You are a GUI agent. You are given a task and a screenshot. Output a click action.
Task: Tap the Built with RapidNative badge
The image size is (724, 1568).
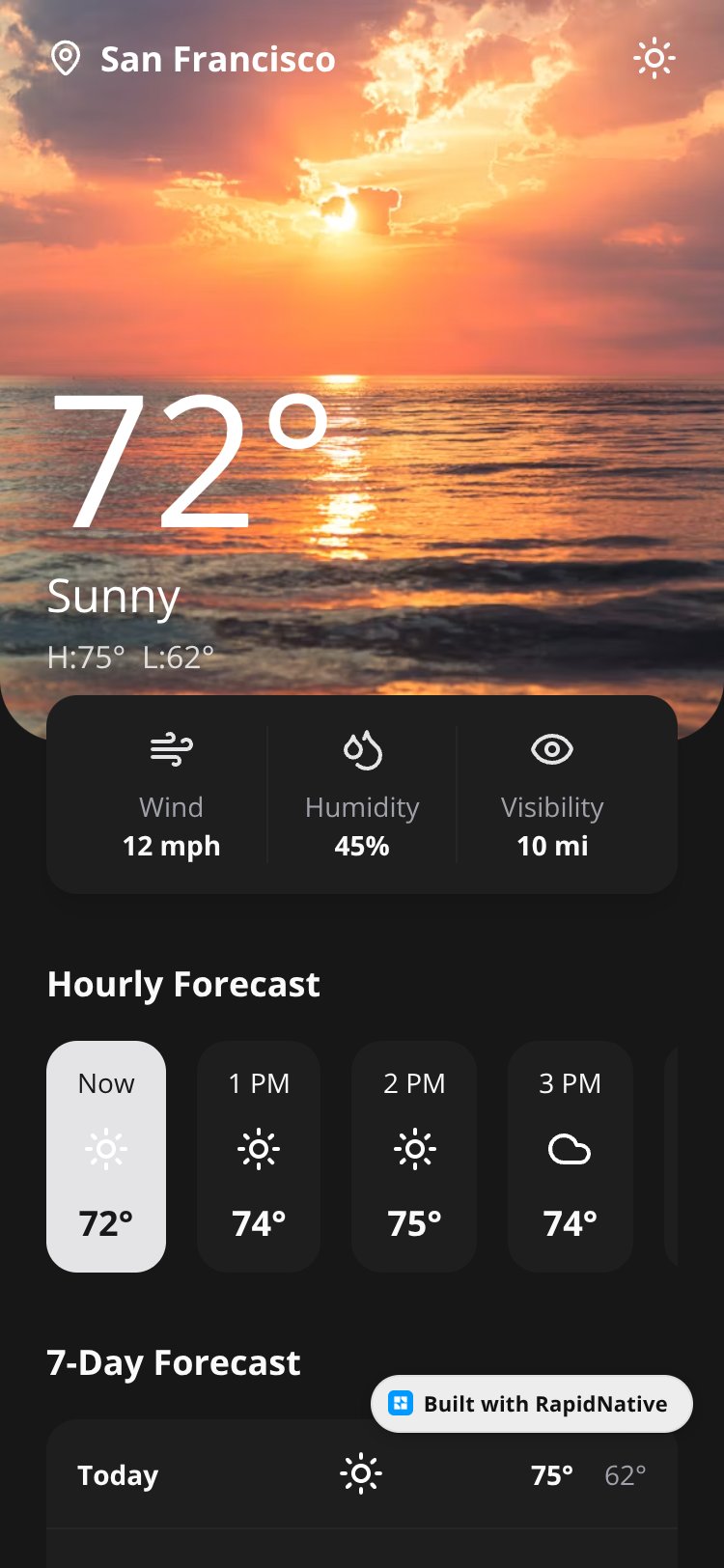click(x=532, y=1404)
